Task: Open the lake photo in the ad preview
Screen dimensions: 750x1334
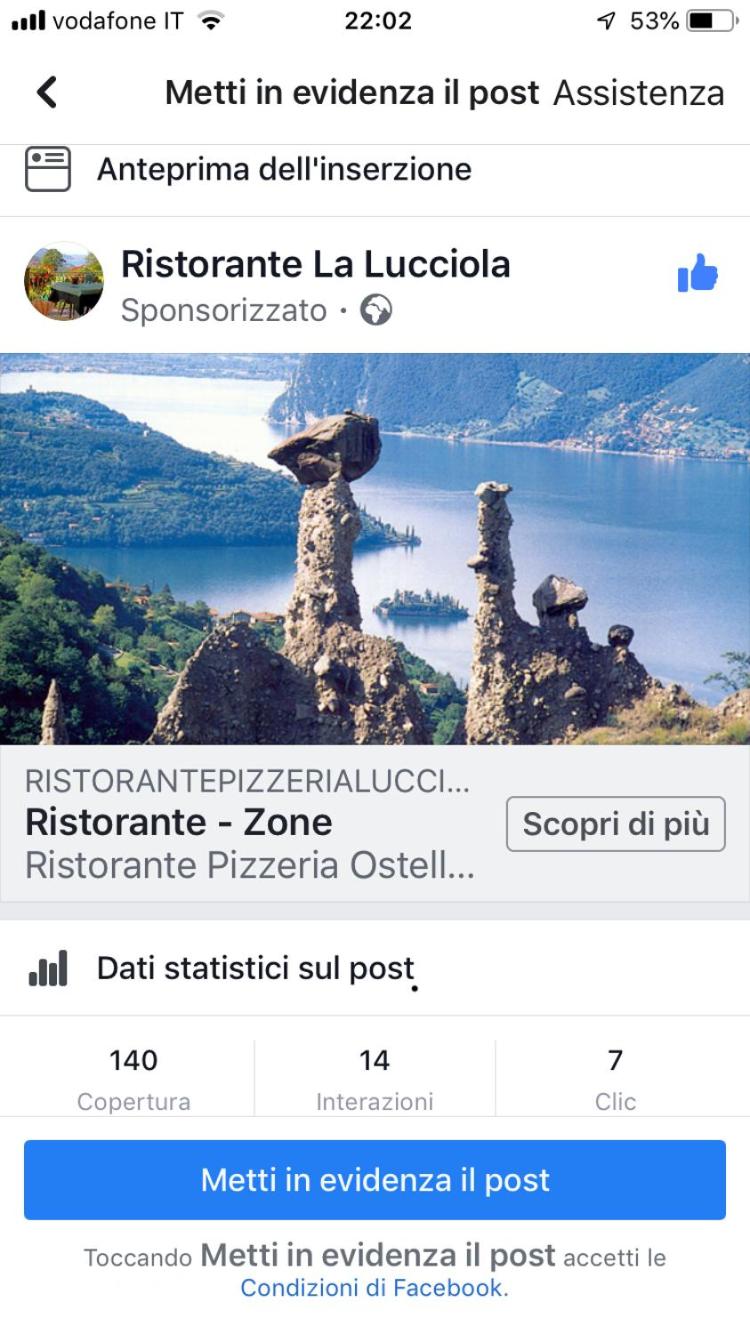Action: [375, 548]
